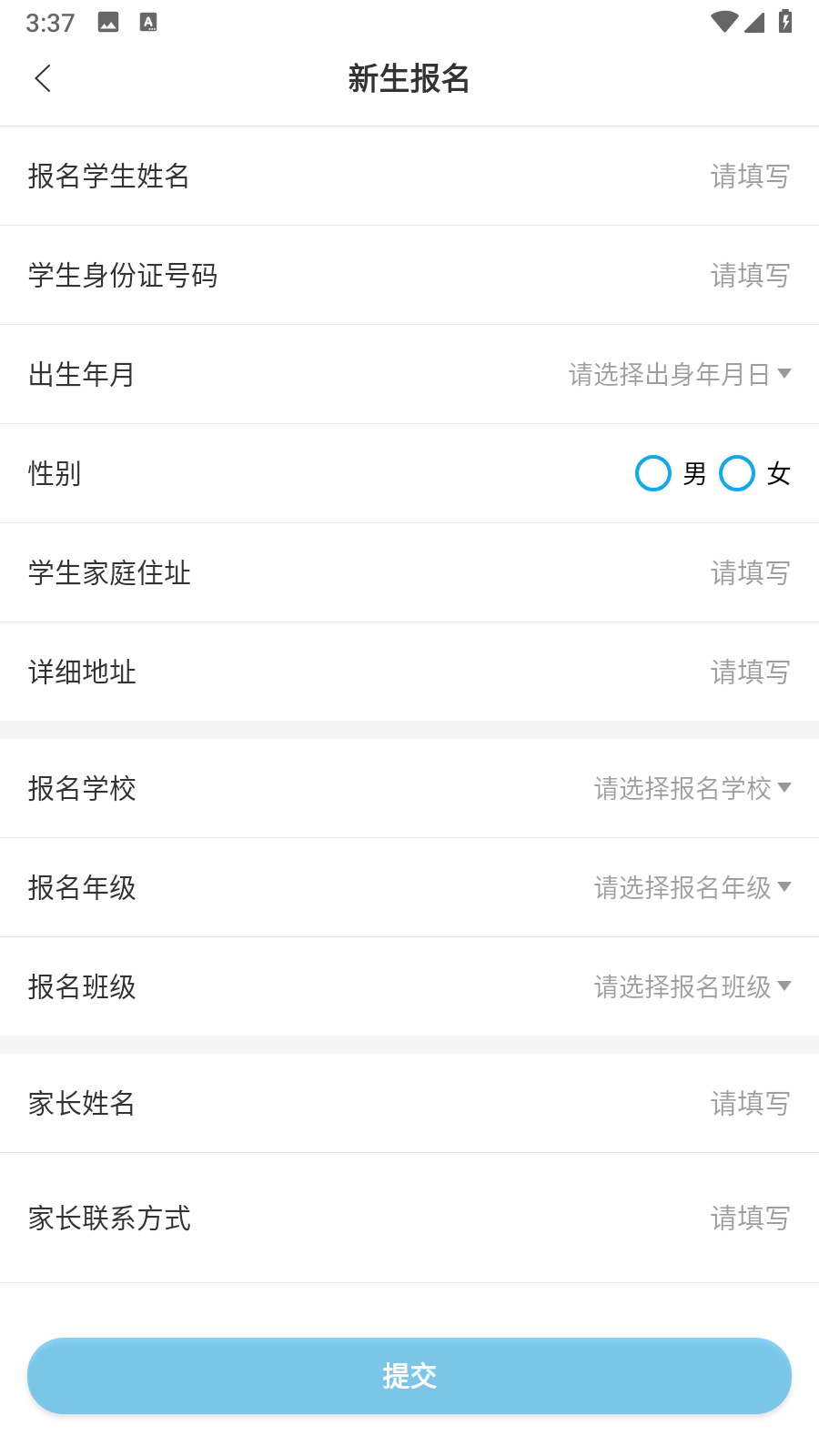This screenshot has width=819, height=1456.
Task: Choose a grade in 报名年级
Action: [x=692, y=887]
